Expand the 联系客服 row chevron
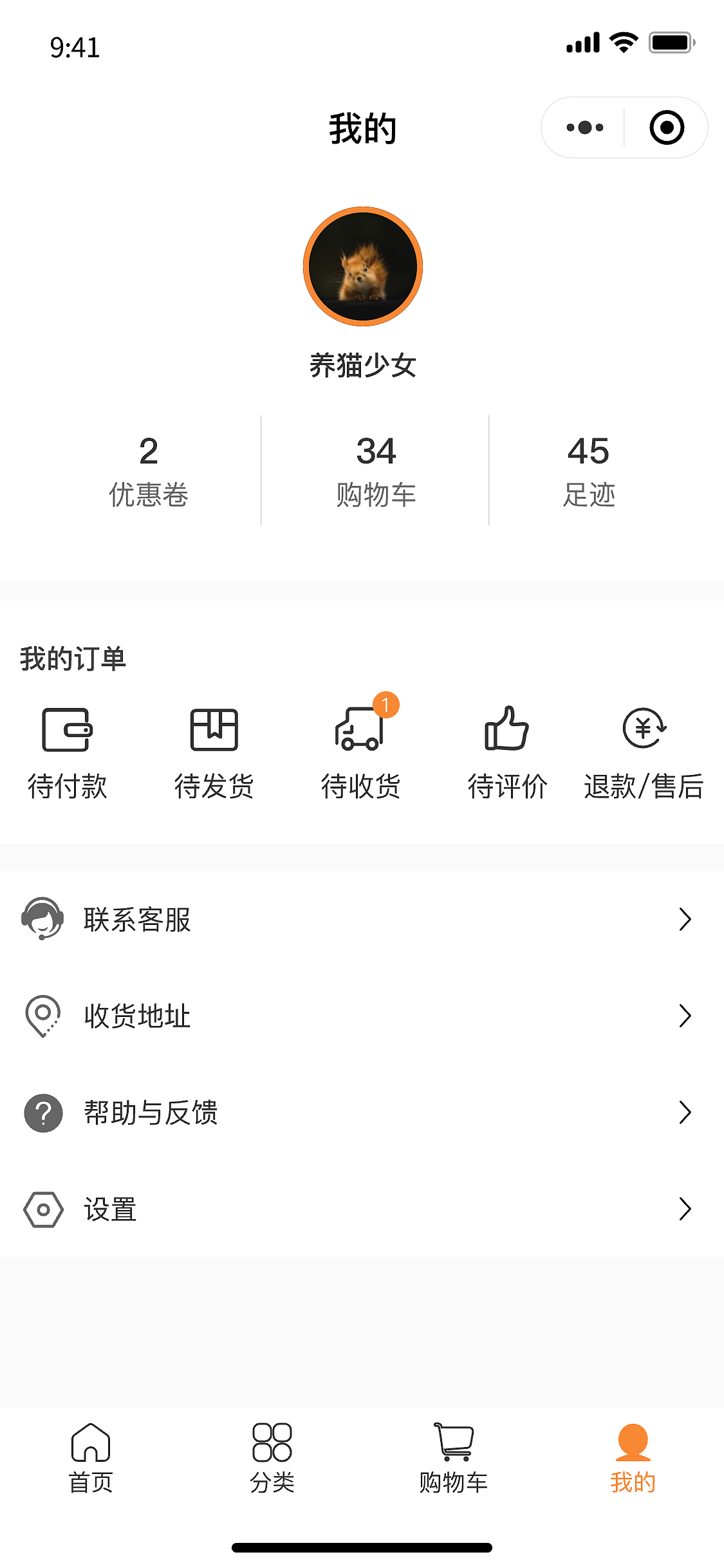 point(685,920)
